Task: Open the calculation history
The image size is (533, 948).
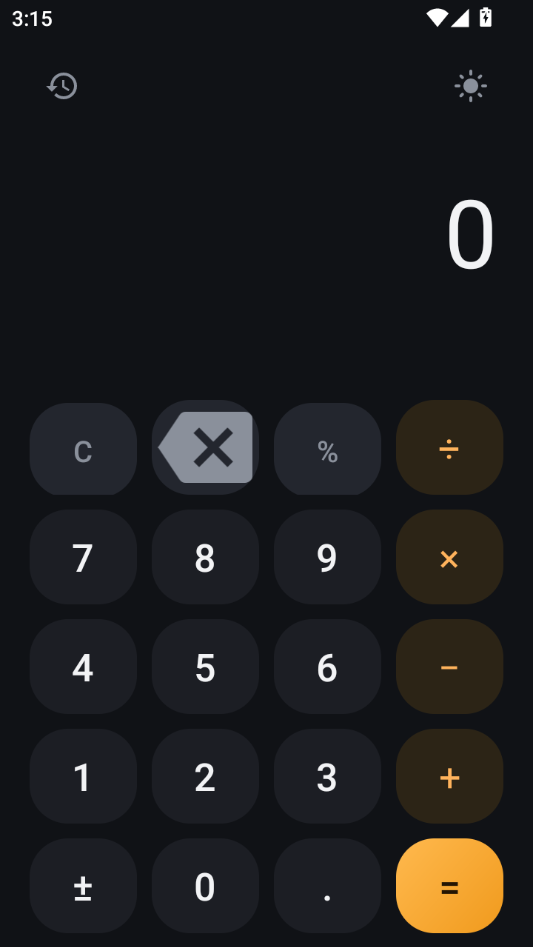Action: [x=62, y=86]
